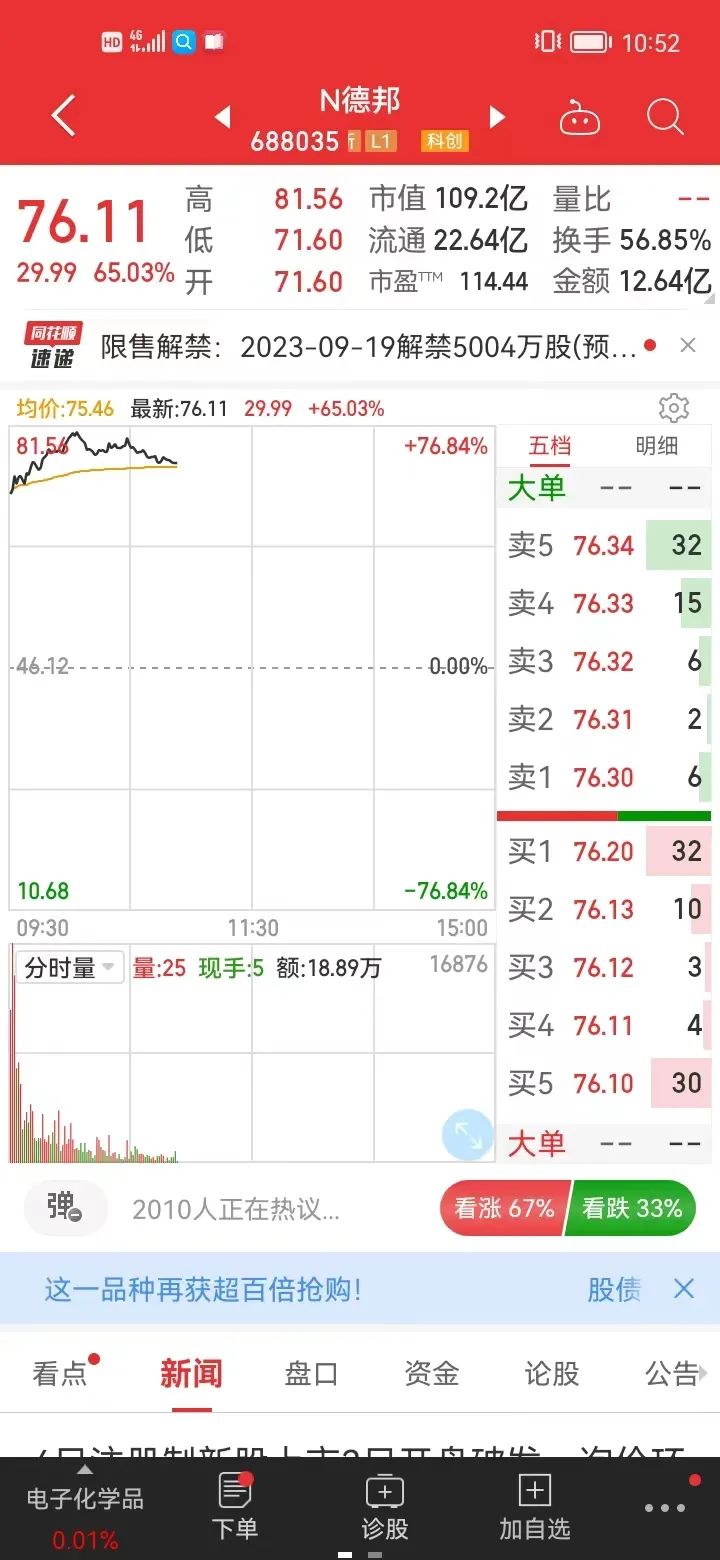Image resolution: width=720 pixels, height=1560 pixels.
Task: Tap 加自选 to add to watchlist
Action: [534, 1508]
